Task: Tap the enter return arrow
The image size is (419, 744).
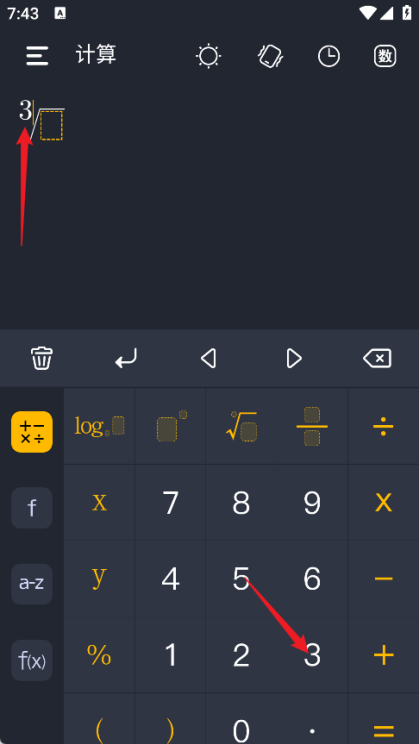Action: click(126, 358)
